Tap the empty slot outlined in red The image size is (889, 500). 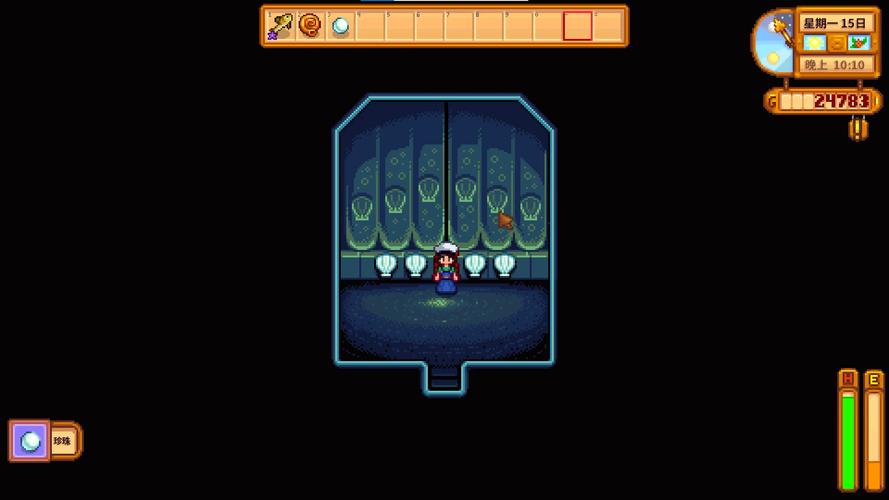pyautogui.click(x=577, y=26)
